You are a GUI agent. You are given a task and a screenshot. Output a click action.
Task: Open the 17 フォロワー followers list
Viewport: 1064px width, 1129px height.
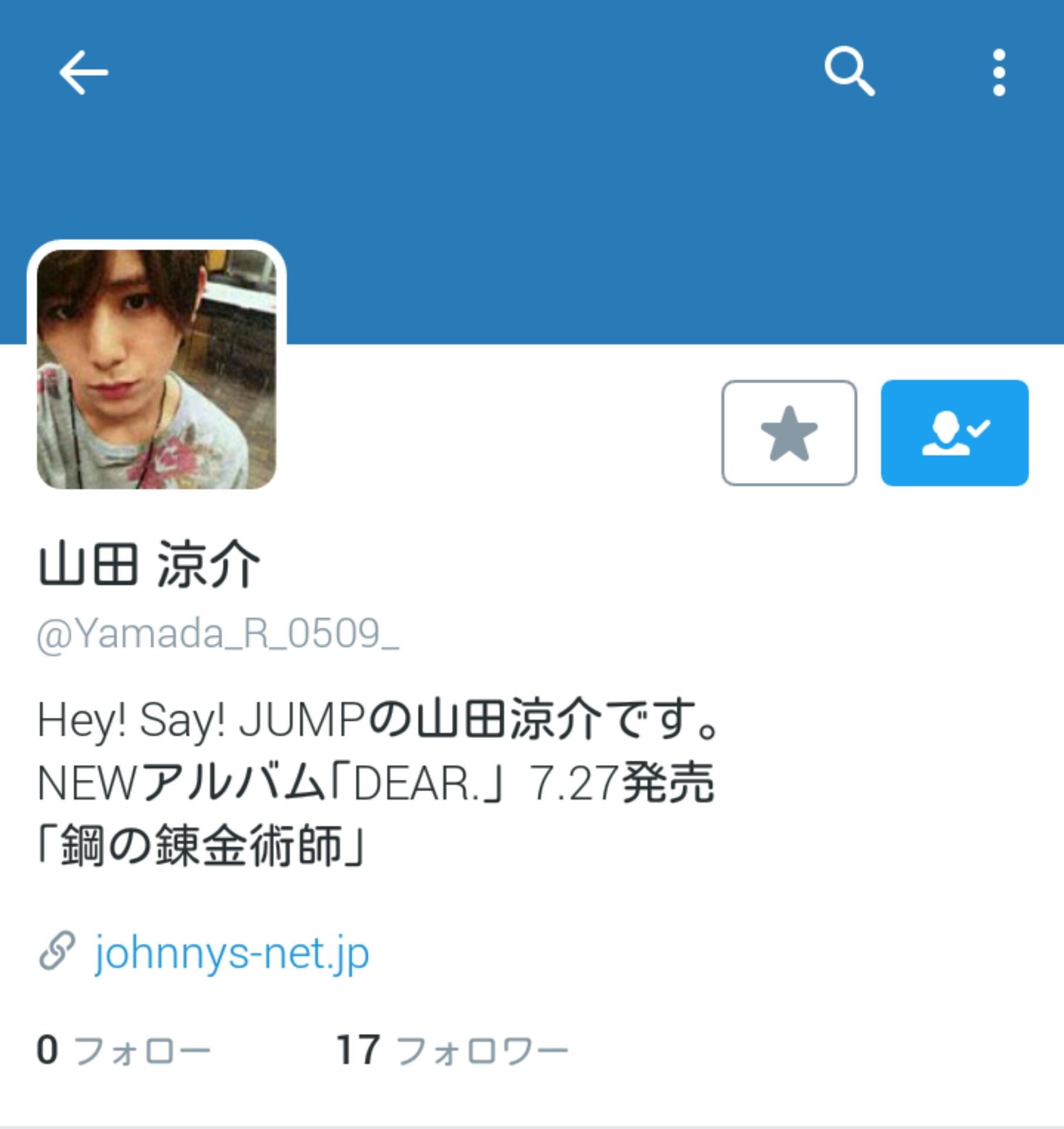pyautogui.click(x=452, y=1050)
